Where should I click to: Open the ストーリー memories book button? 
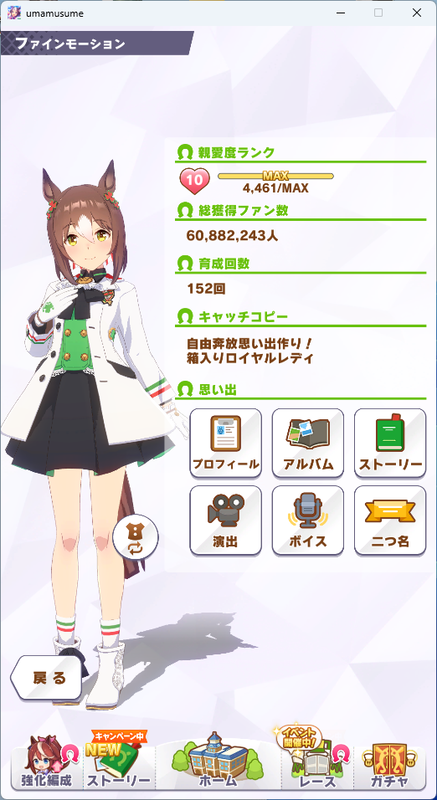coord(390,443)
